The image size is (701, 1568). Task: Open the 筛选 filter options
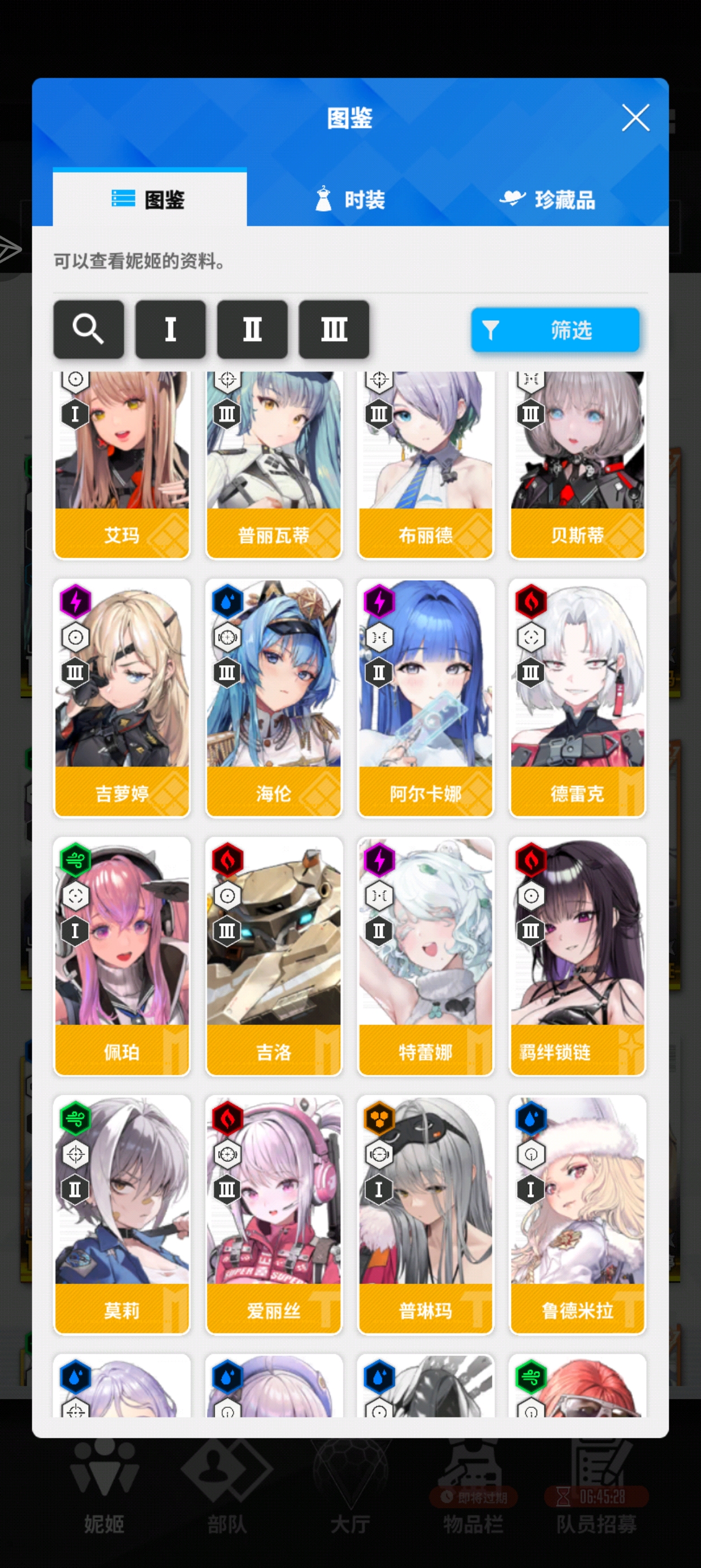coord(555,330)
